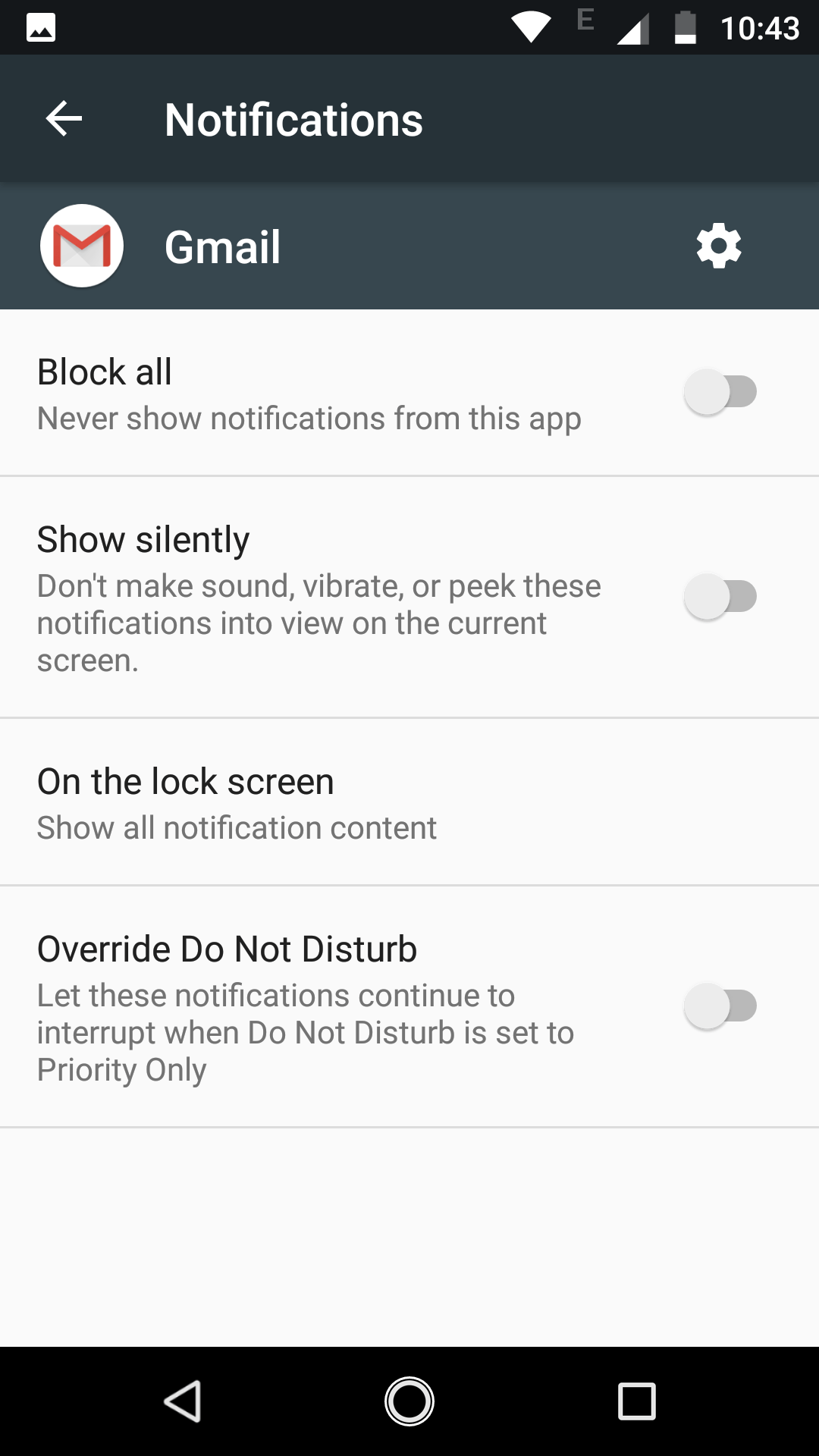Open recent apps overview
819x1456 pixels.
pos(636,1401)
